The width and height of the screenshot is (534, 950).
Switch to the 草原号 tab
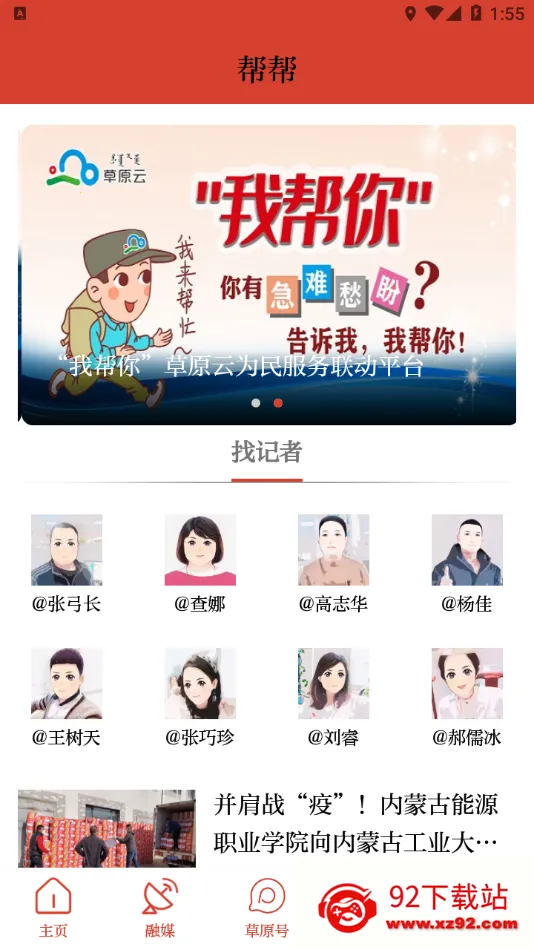tap(267, 908)
